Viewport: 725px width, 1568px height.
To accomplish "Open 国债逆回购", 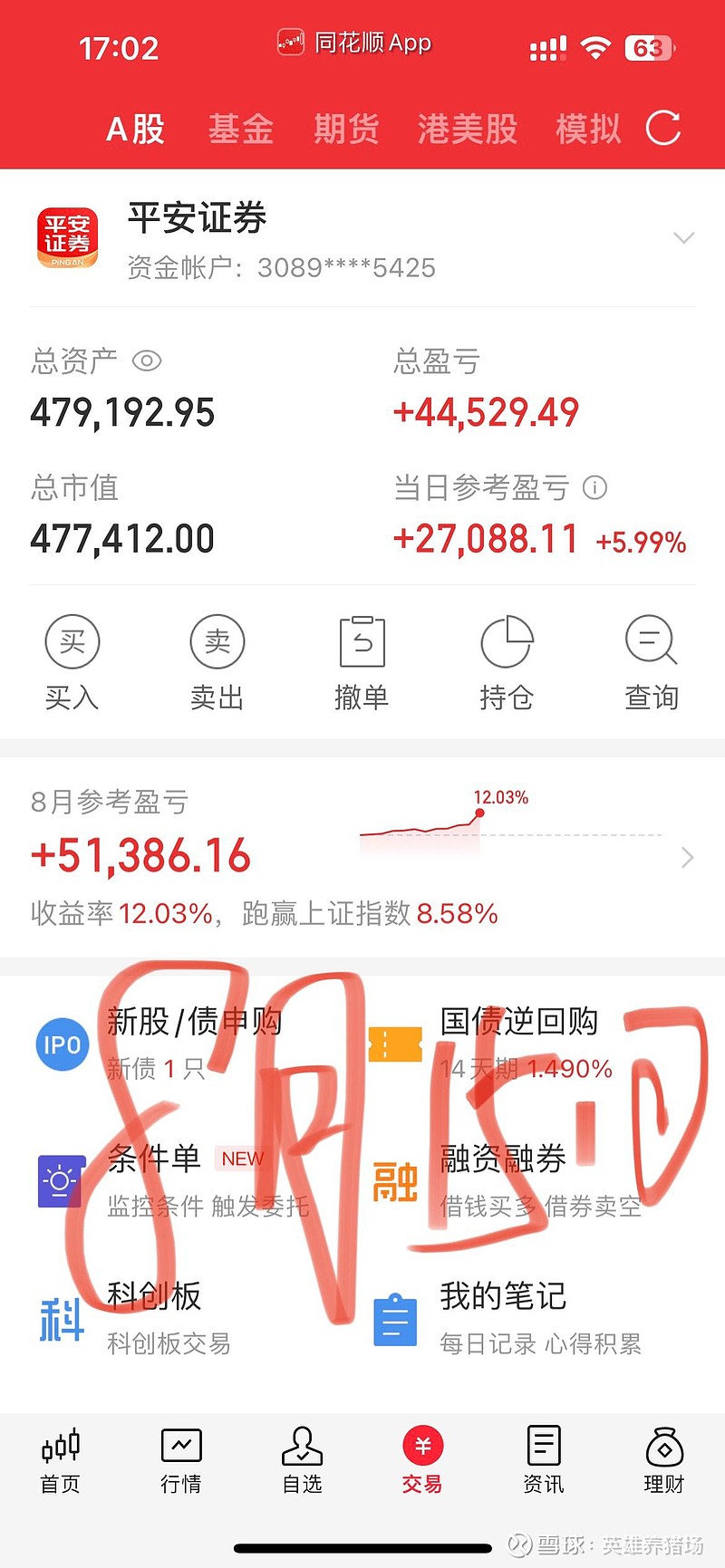I will [x=526, y=1044].
